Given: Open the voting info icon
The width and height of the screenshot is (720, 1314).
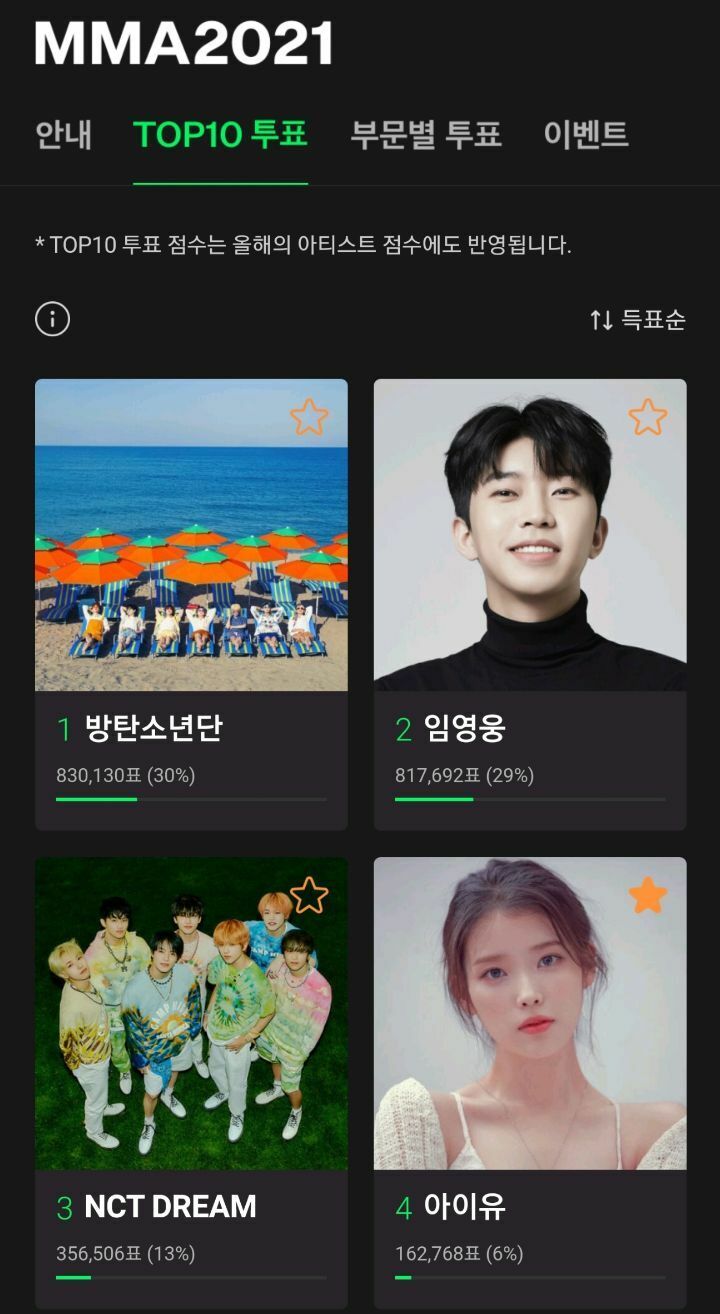Looking at the screenshot, I should coord(52,319).
